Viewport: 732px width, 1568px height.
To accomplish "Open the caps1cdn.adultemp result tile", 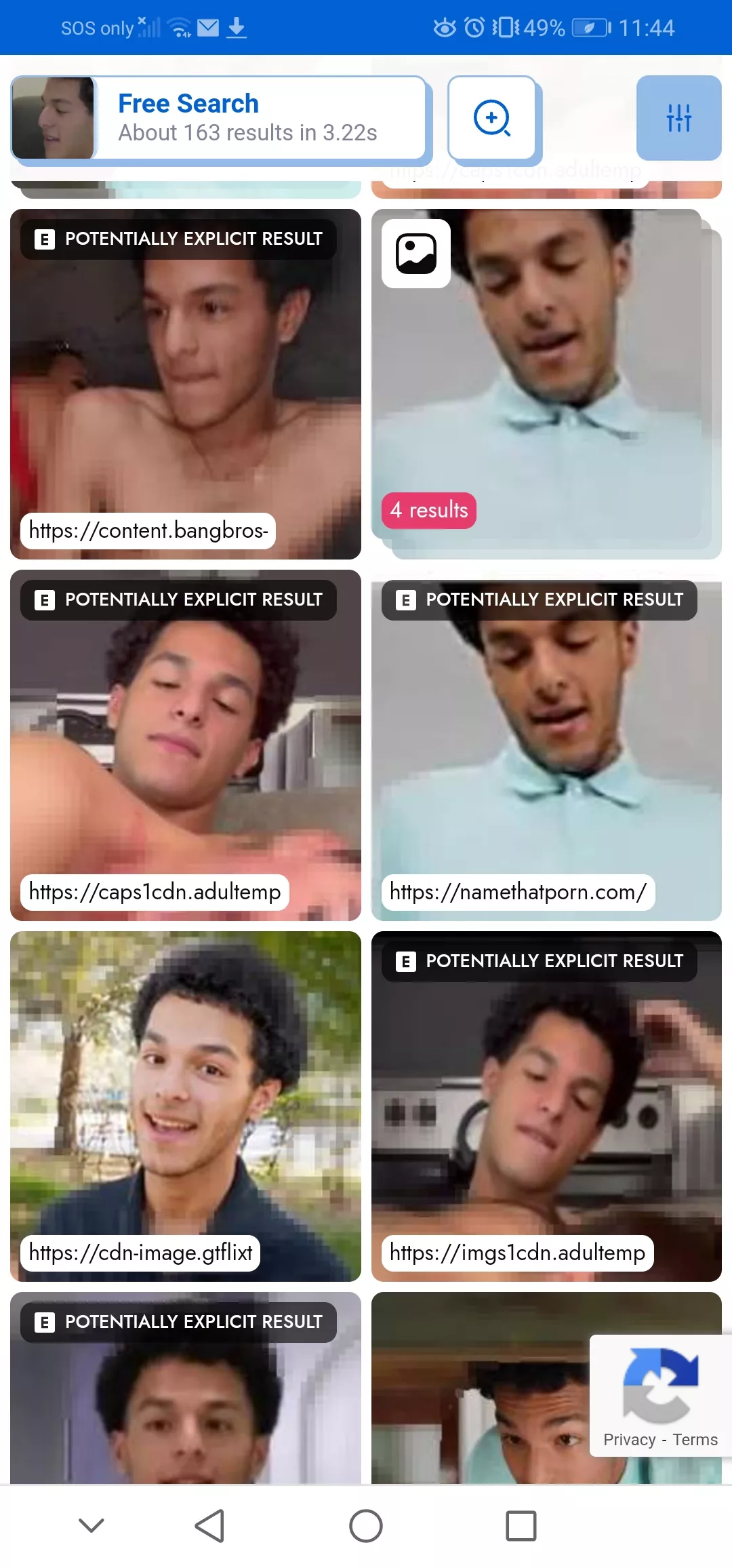I will pyautogui.click(x=185, y=745).
